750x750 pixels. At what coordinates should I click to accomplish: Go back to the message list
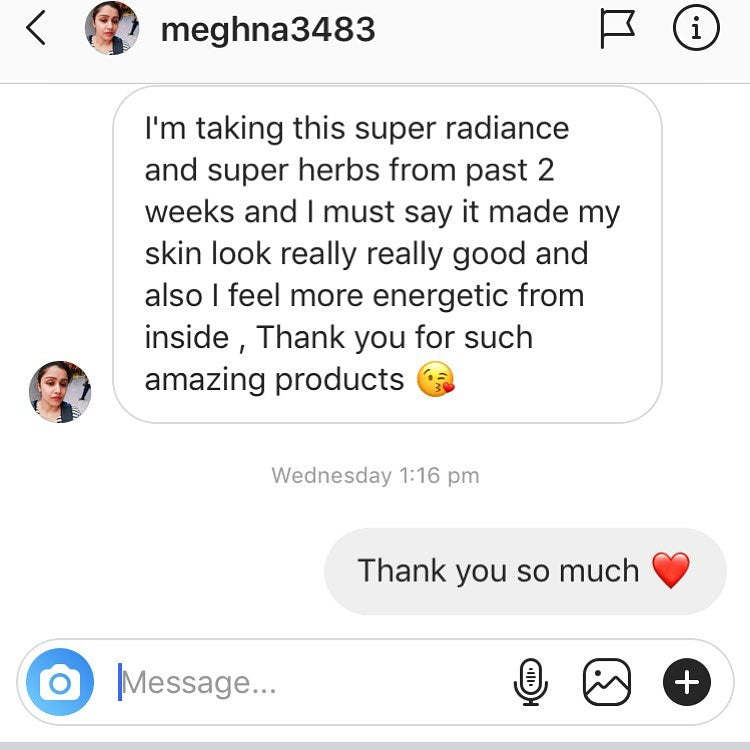coord(36,29)
